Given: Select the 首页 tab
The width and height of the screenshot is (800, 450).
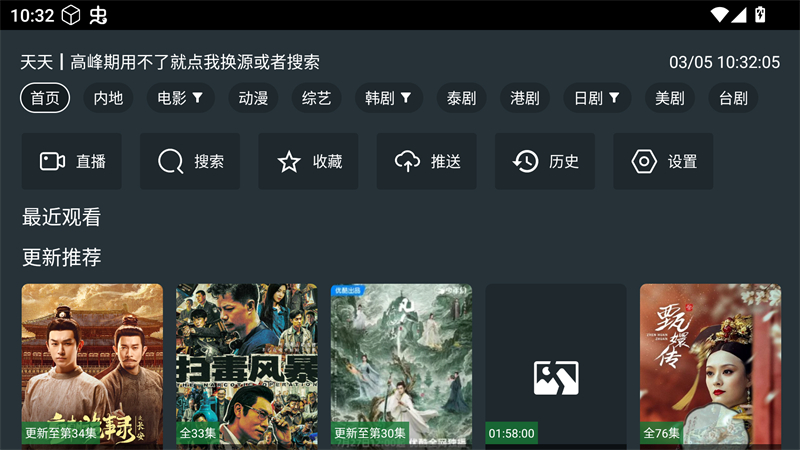Looking at the screenshot, I should [x=45, y=98].
